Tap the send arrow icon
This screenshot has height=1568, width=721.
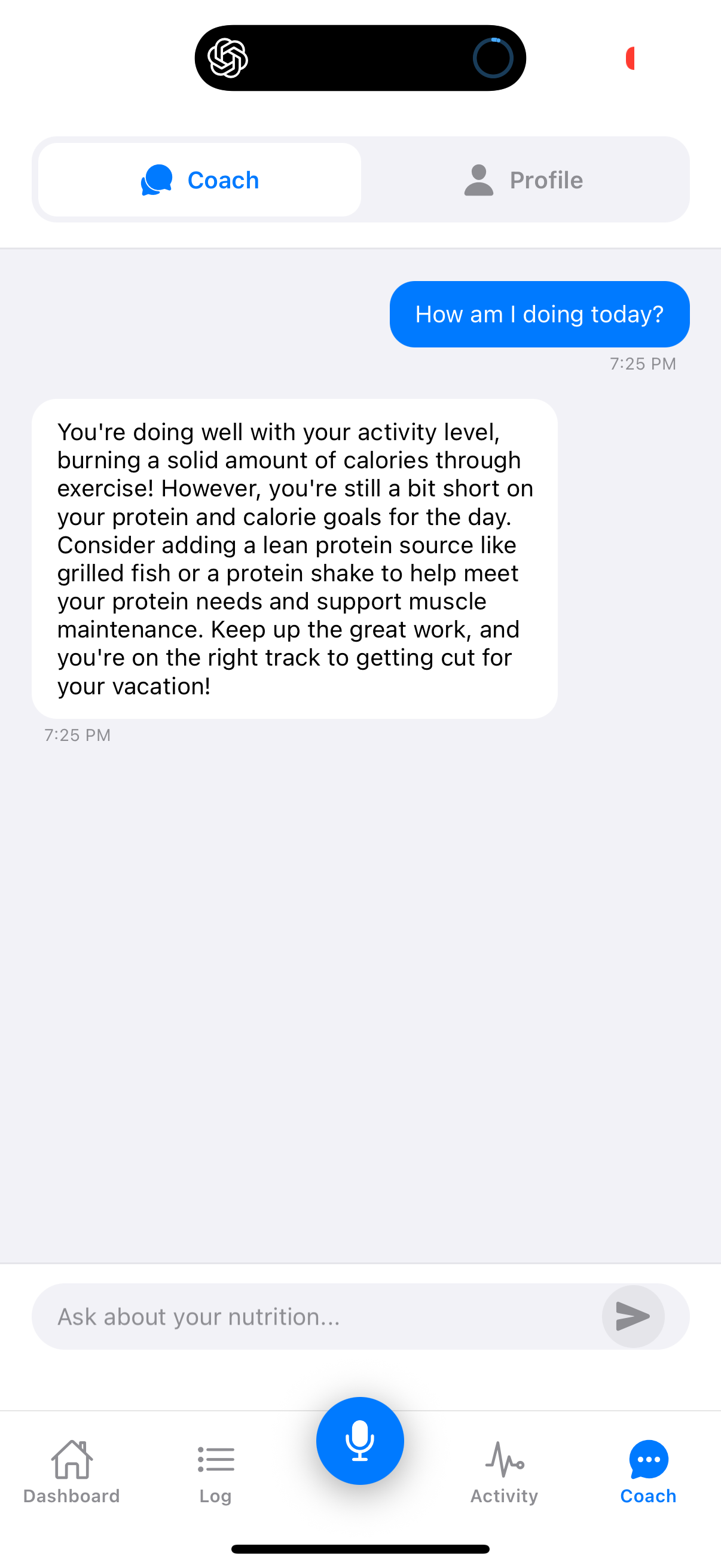(633, 1317)
